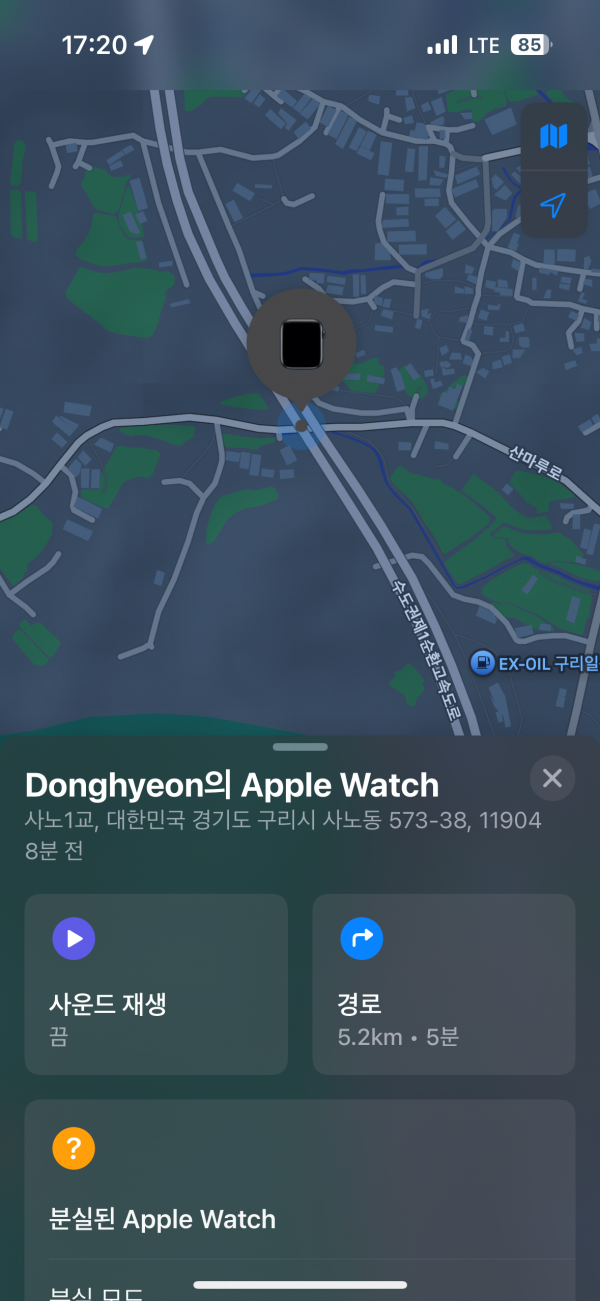Center map on current location

pos(553,205)
